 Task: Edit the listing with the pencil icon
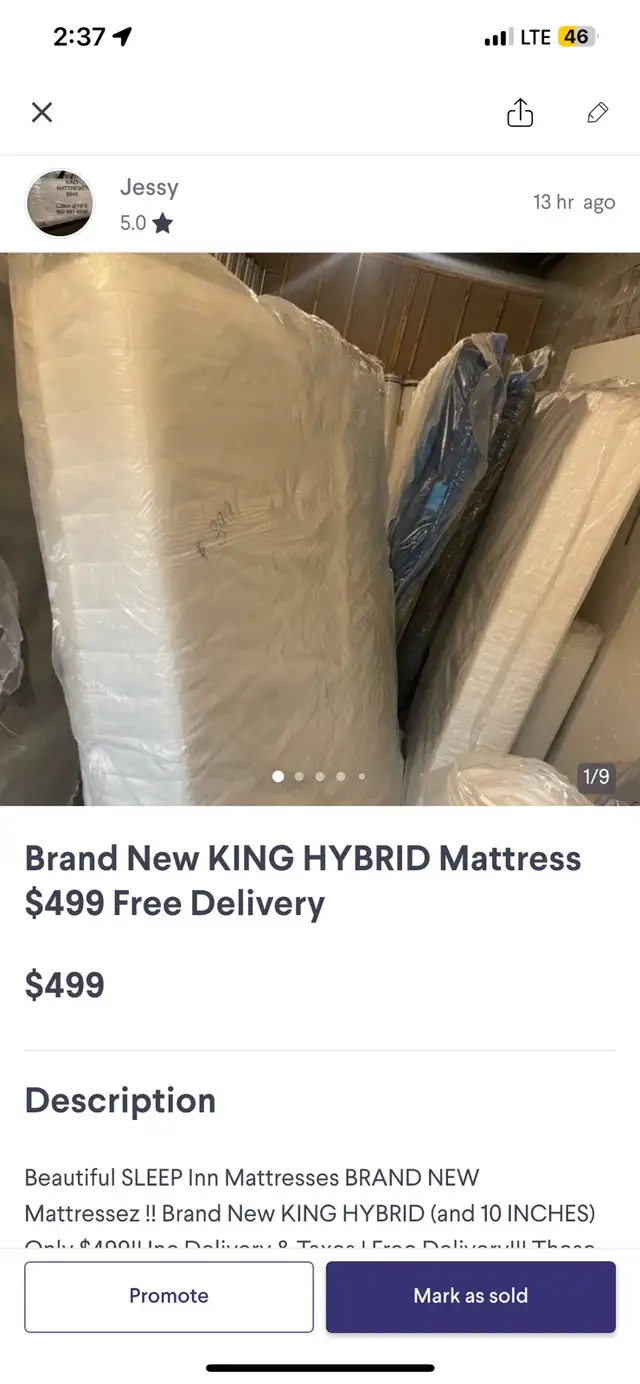tap(598, 113)
